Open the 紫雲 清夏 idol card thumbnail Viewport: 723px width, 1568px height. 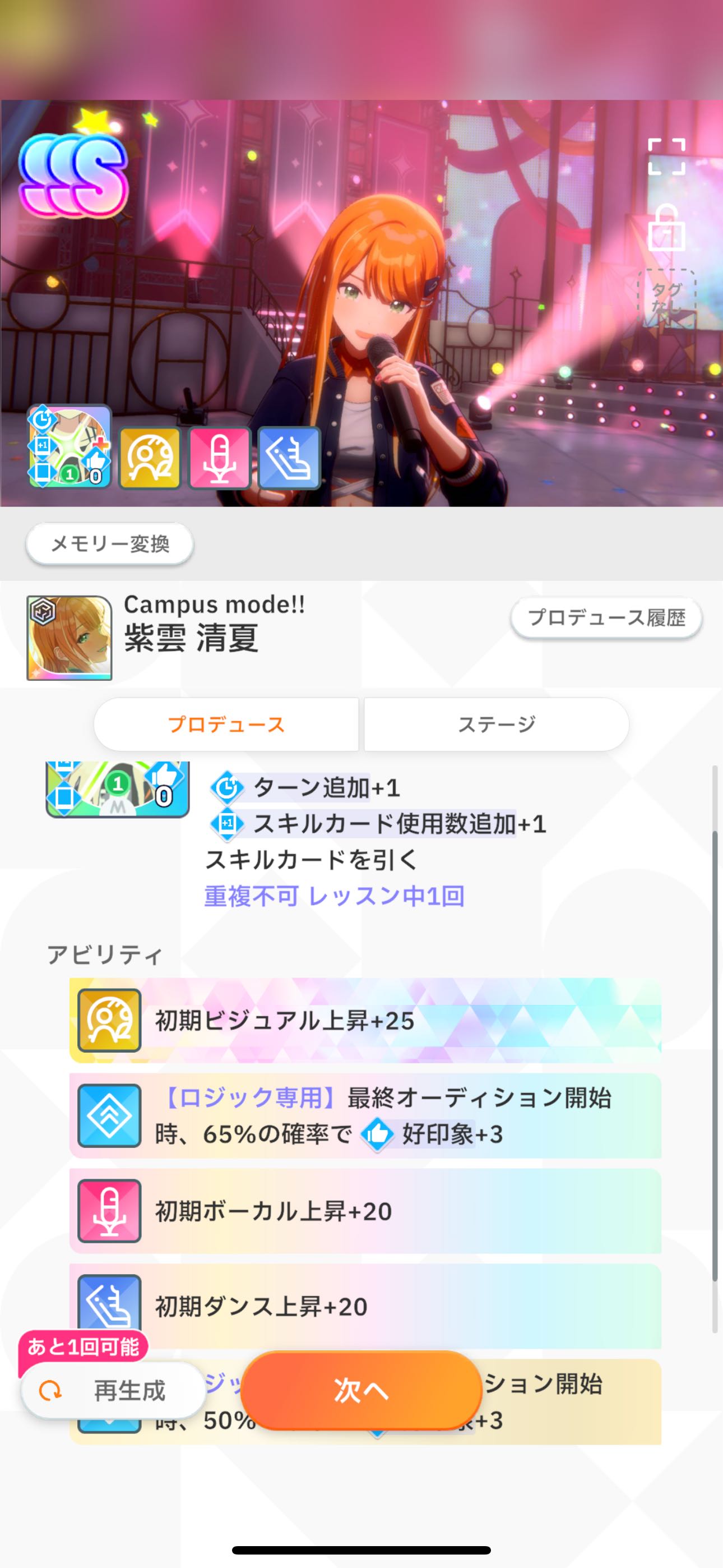pyautogui.click(x=69, y=637)
